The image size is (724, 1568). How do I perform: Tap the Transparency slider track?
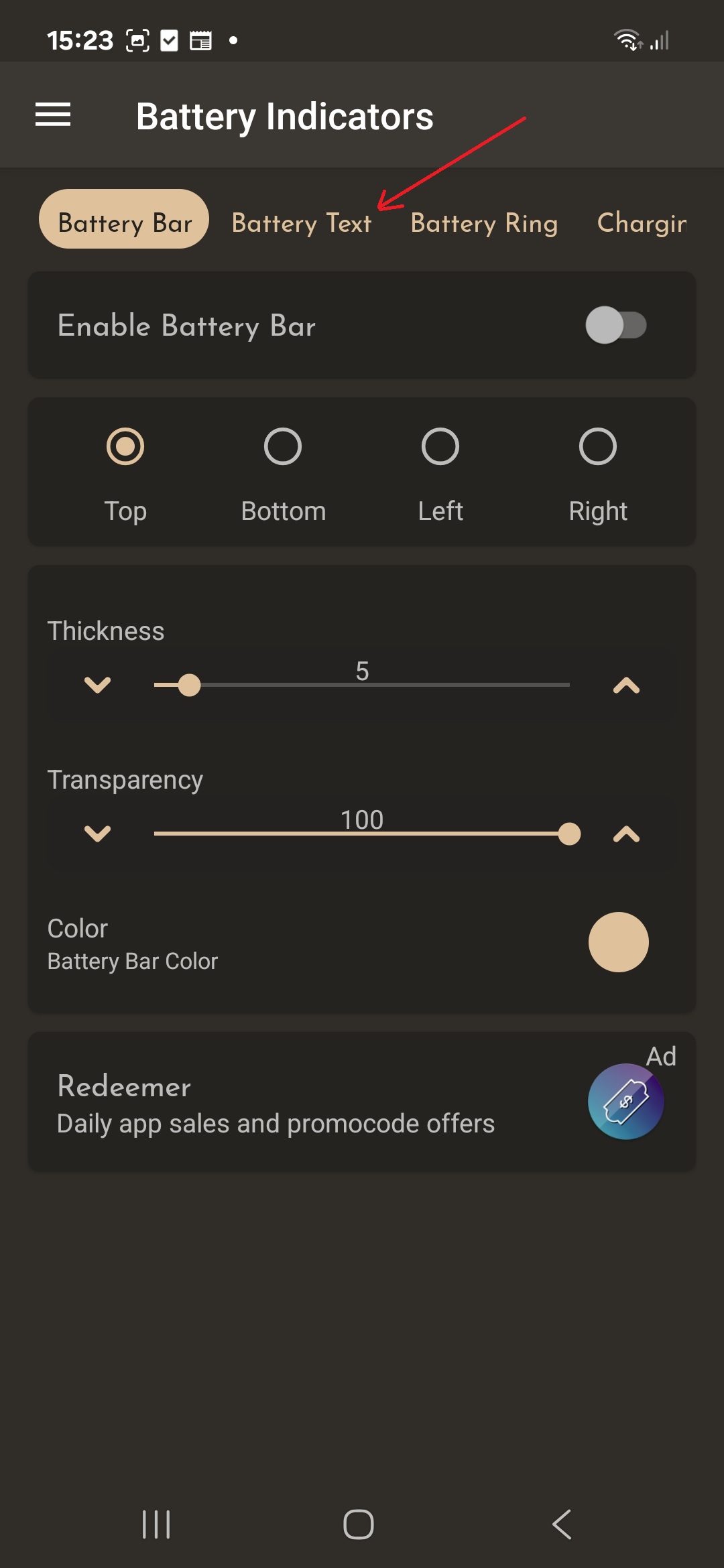(362, 834)
